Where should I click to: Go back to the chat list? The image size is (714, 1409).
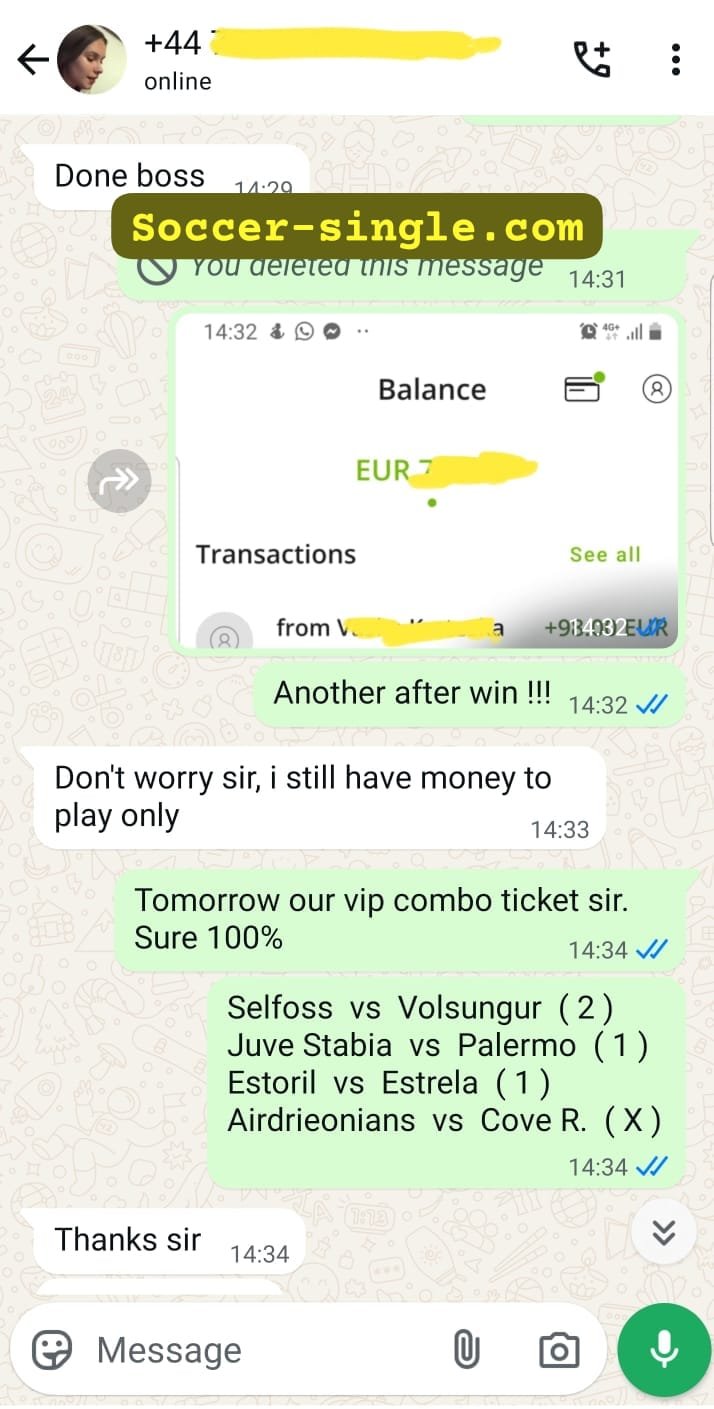[x=33, y=60]
